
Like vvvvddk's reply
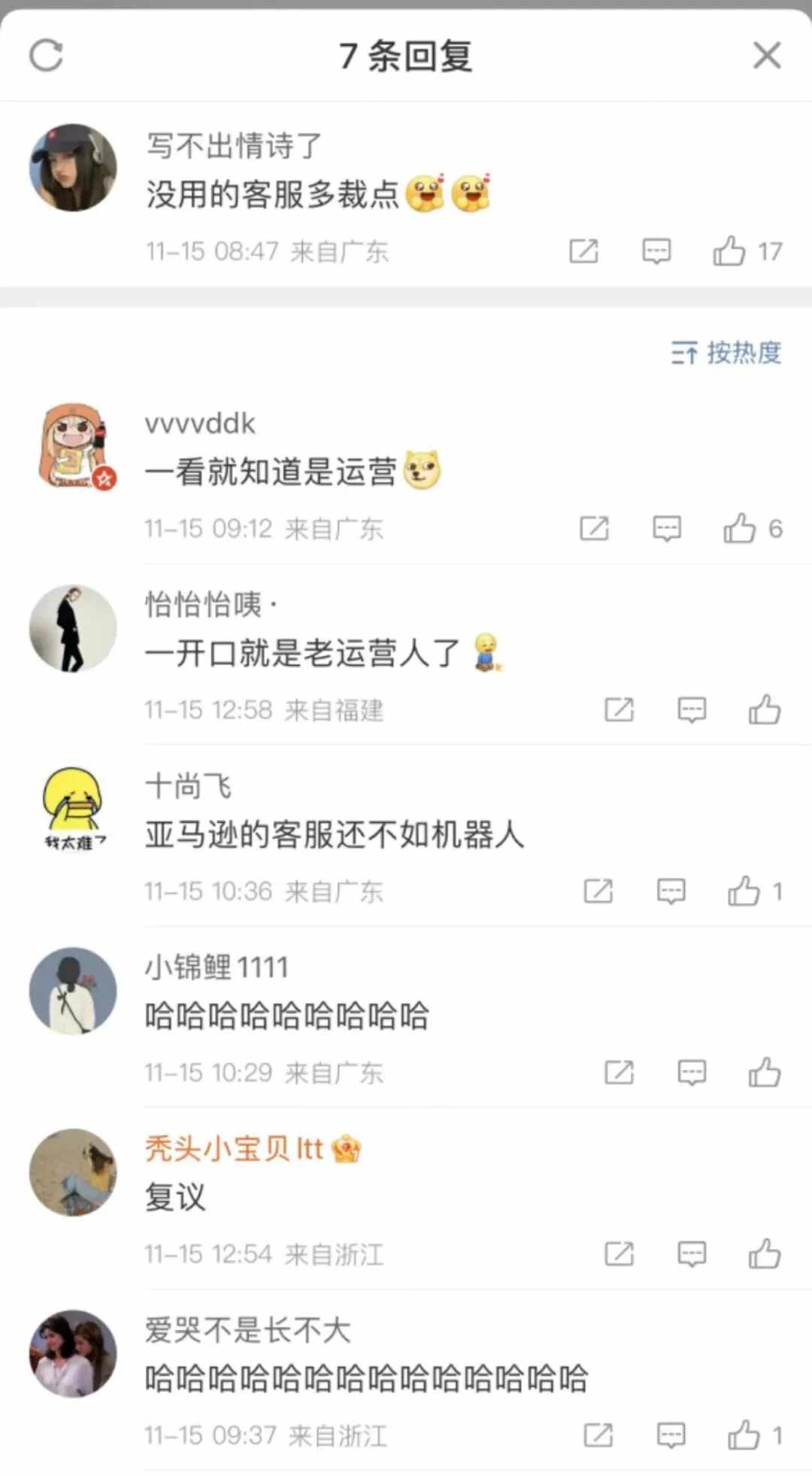coord(740,529)
